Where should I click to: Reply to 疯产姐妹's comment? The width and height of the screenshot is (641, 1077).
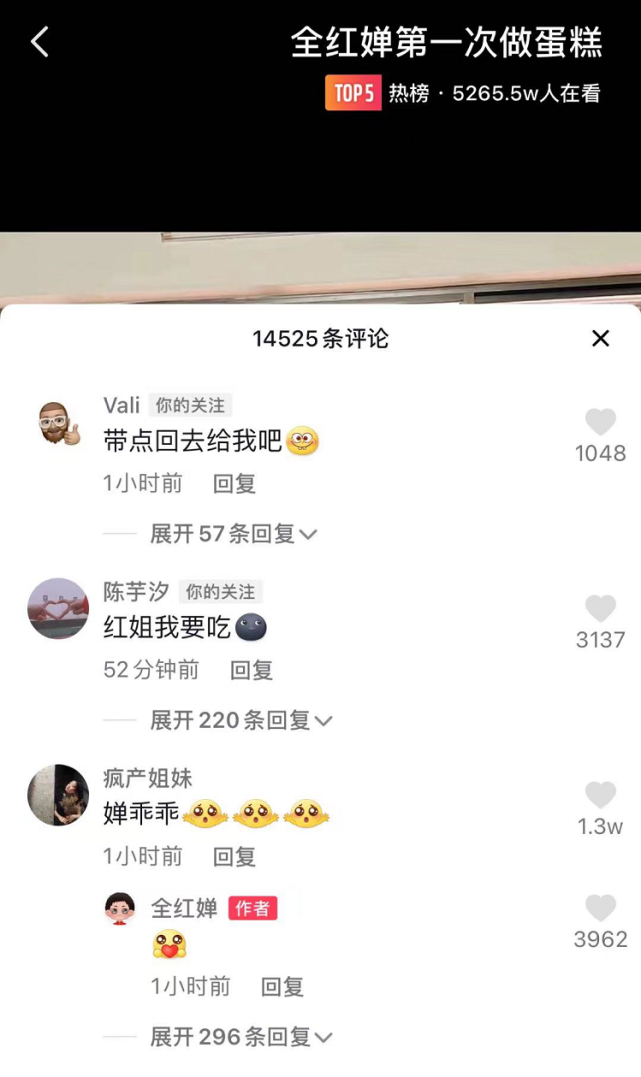coord(234,857)
